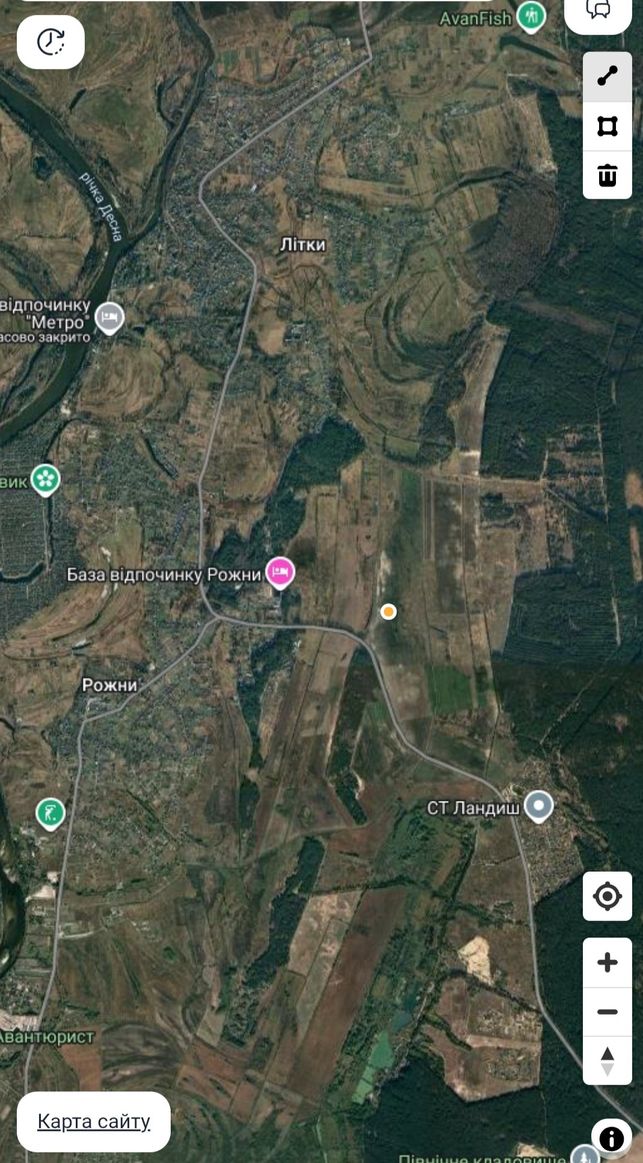The image size is (643, 1163).
Task: Open the info button
Action: (611, 1139)
